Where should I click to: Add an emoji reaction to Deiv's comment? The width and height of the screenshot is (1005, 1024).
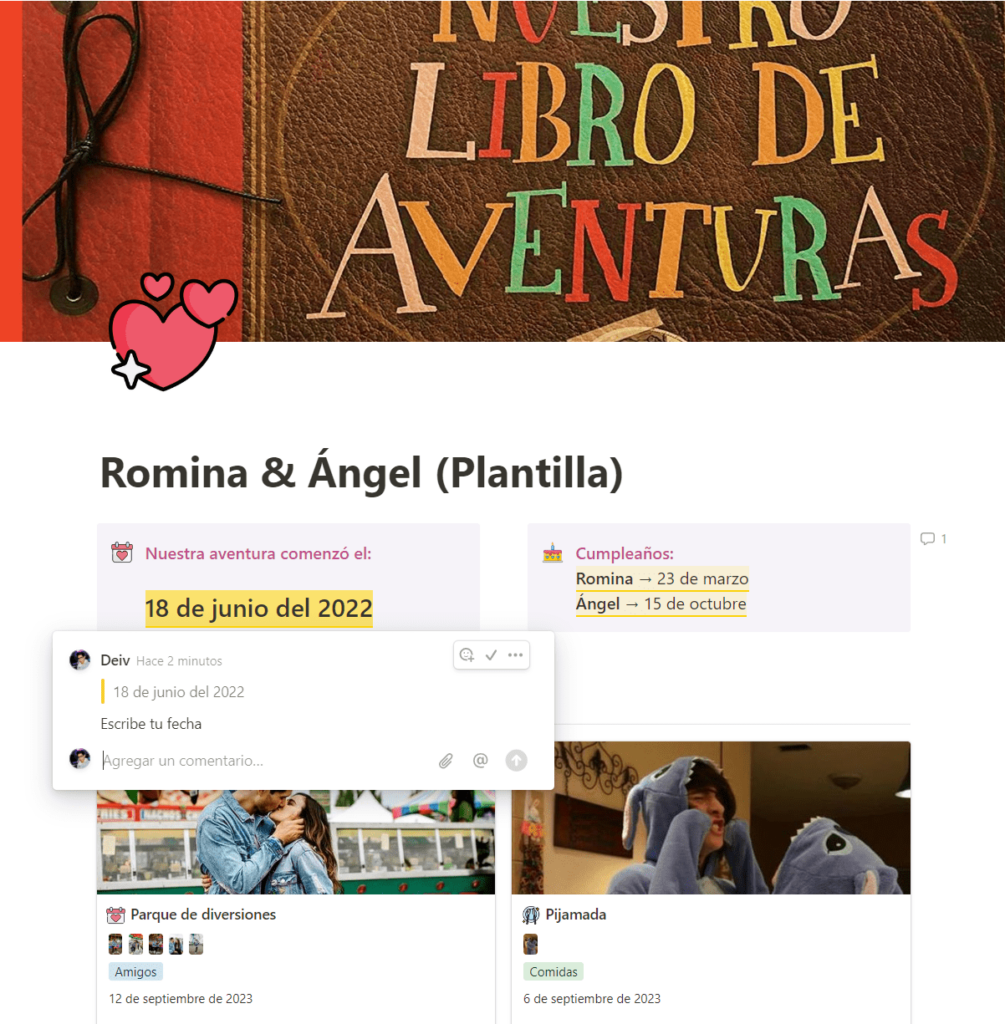pyautogui.click(x=467, y=655)
